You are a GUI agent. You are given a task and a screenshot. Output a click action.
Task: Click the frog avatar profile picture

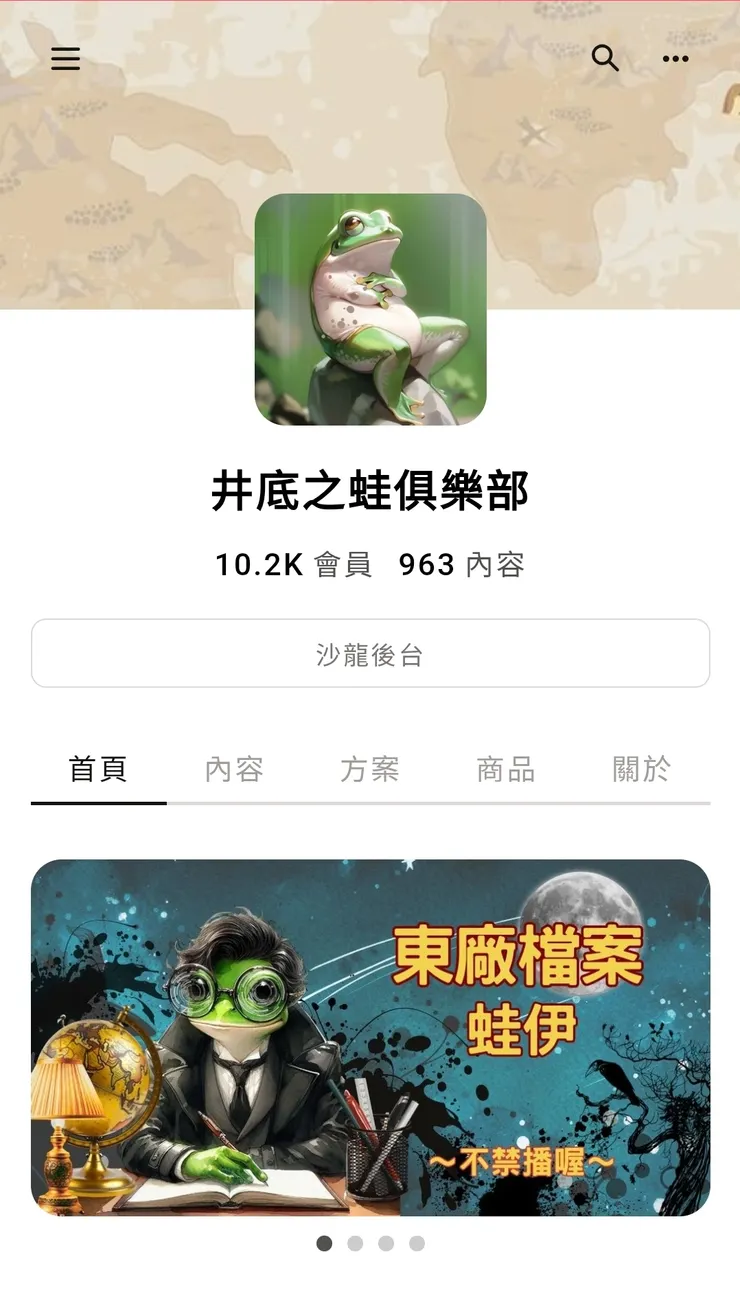coord(370,312)
